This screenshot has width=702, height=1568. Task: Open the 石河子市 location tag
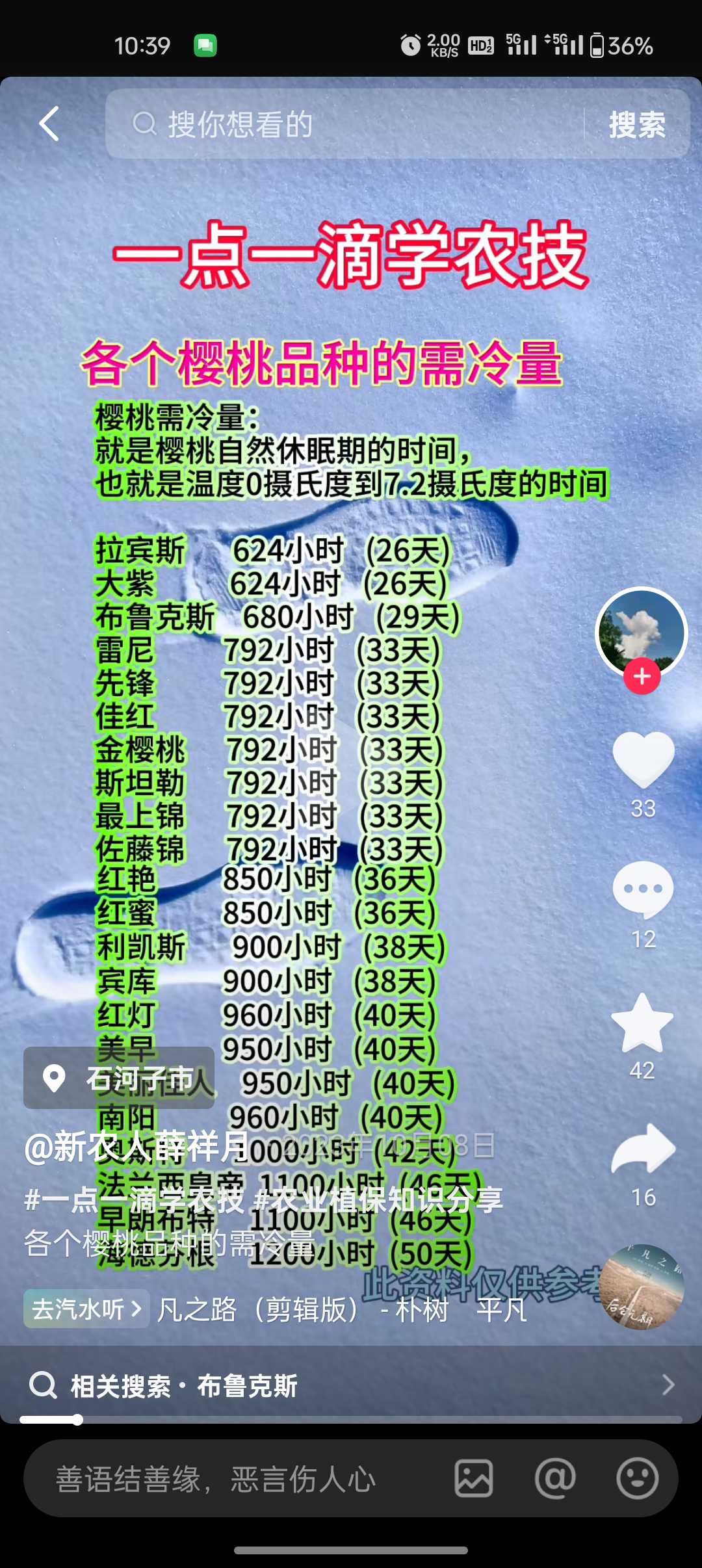pos(119,1078)
